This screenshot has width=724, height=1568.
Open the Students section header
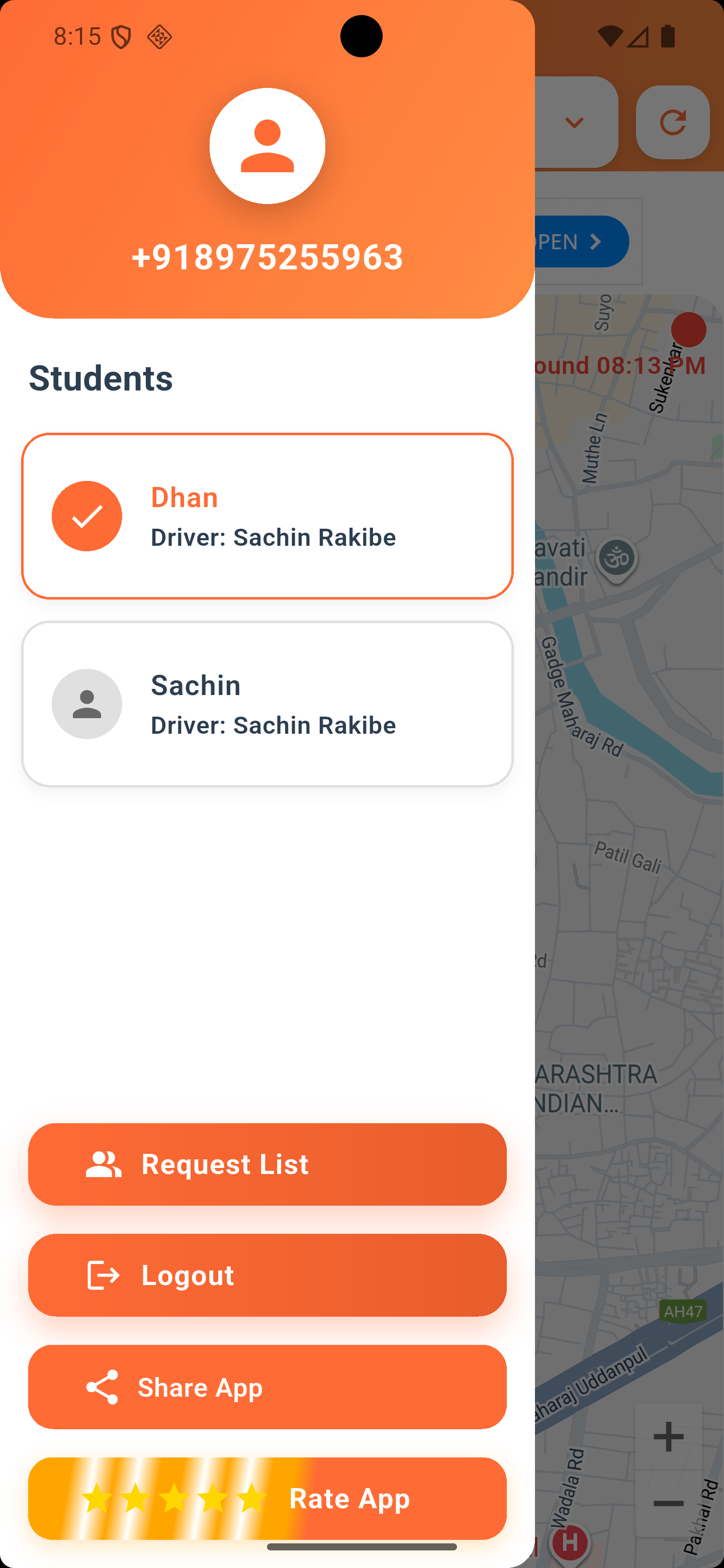[101, 378]
